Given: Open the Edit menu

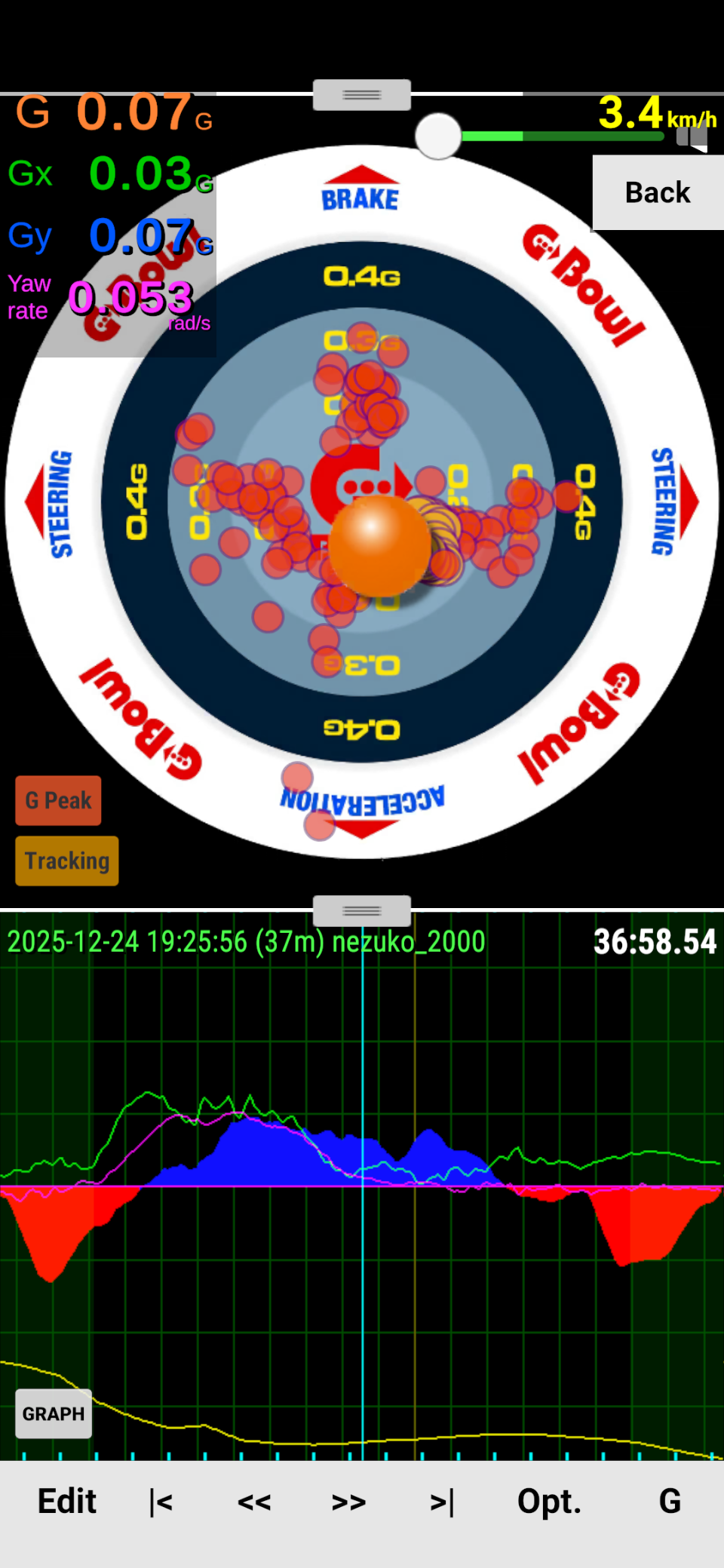Looking at the screenshot, I should pyautogui.click(x=67, y=1501).
